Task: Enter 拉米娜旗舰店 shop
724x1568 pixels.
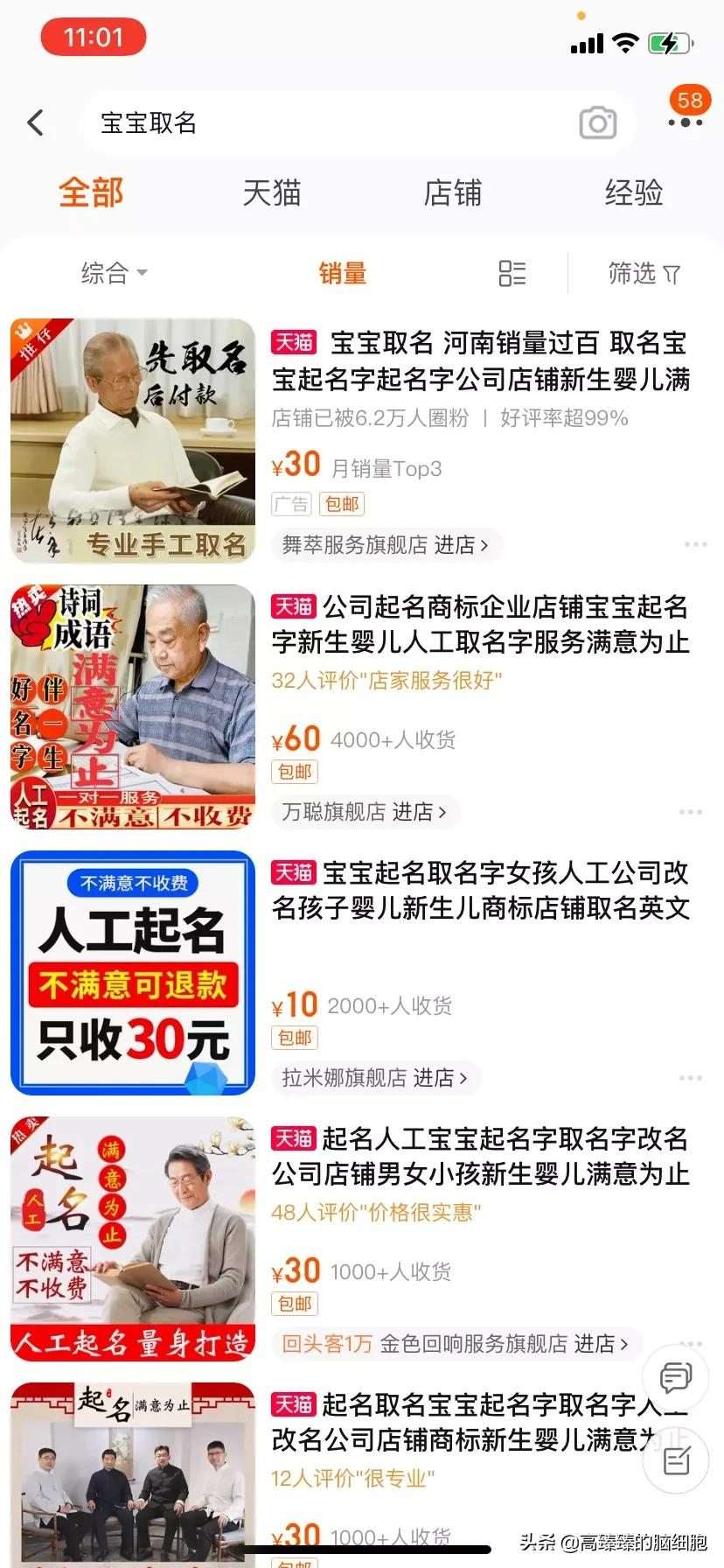Action: click(x=374, y=1078)
